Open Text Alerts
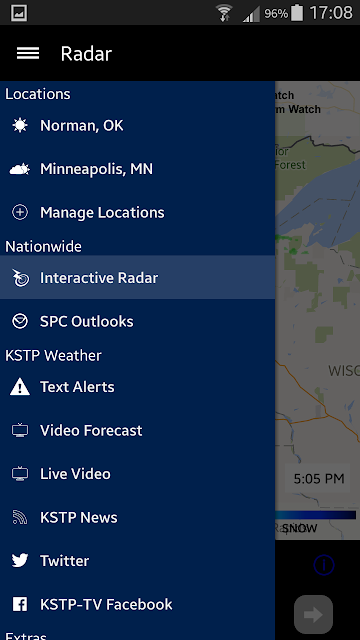Viewport: 360px width, 640px height. [x=137, y=387]
